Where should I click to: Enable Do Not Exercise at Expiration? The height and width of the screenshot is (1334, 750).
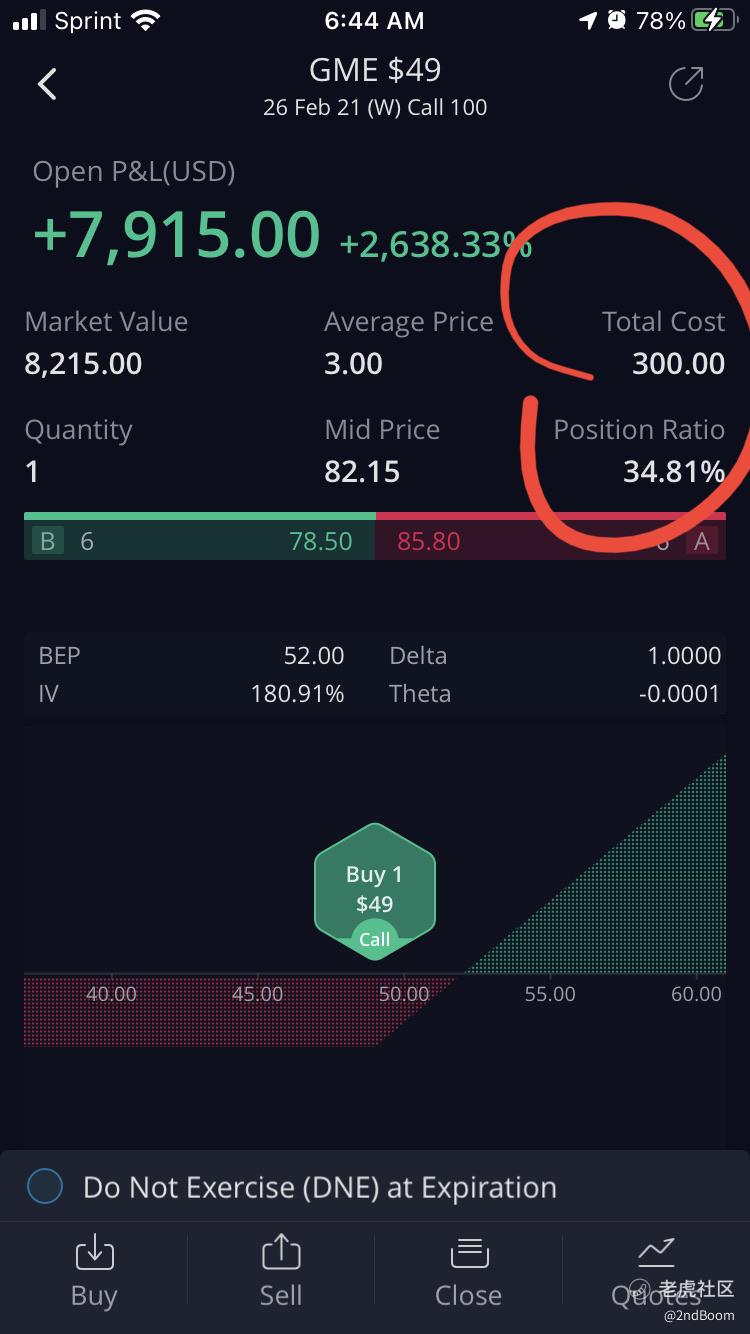click(x=45, y=1187)
